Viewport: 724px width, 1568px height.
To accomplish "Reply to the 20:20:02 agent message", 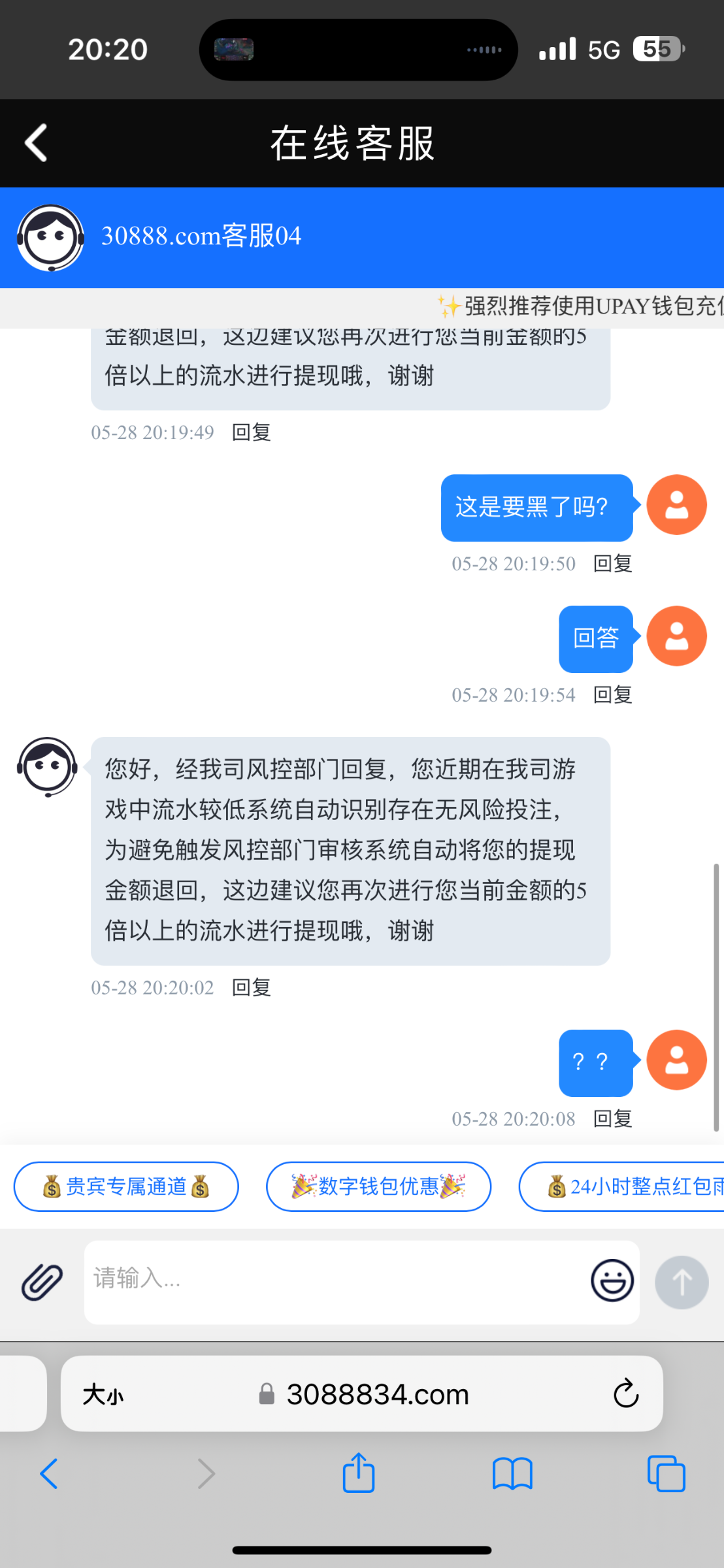I will click(x=252, y=988).
